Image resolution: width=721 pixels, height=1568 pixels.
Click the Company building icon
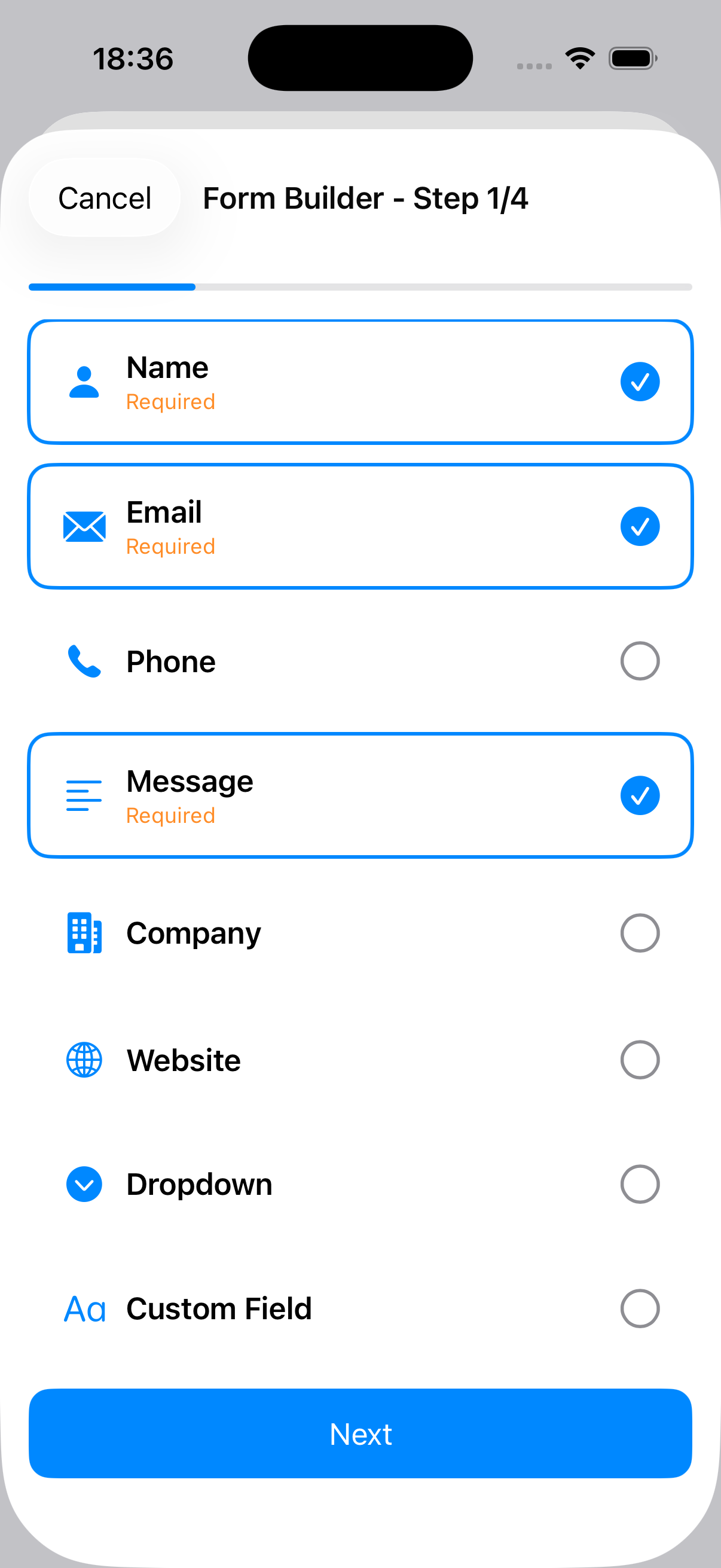click(84, 932)
